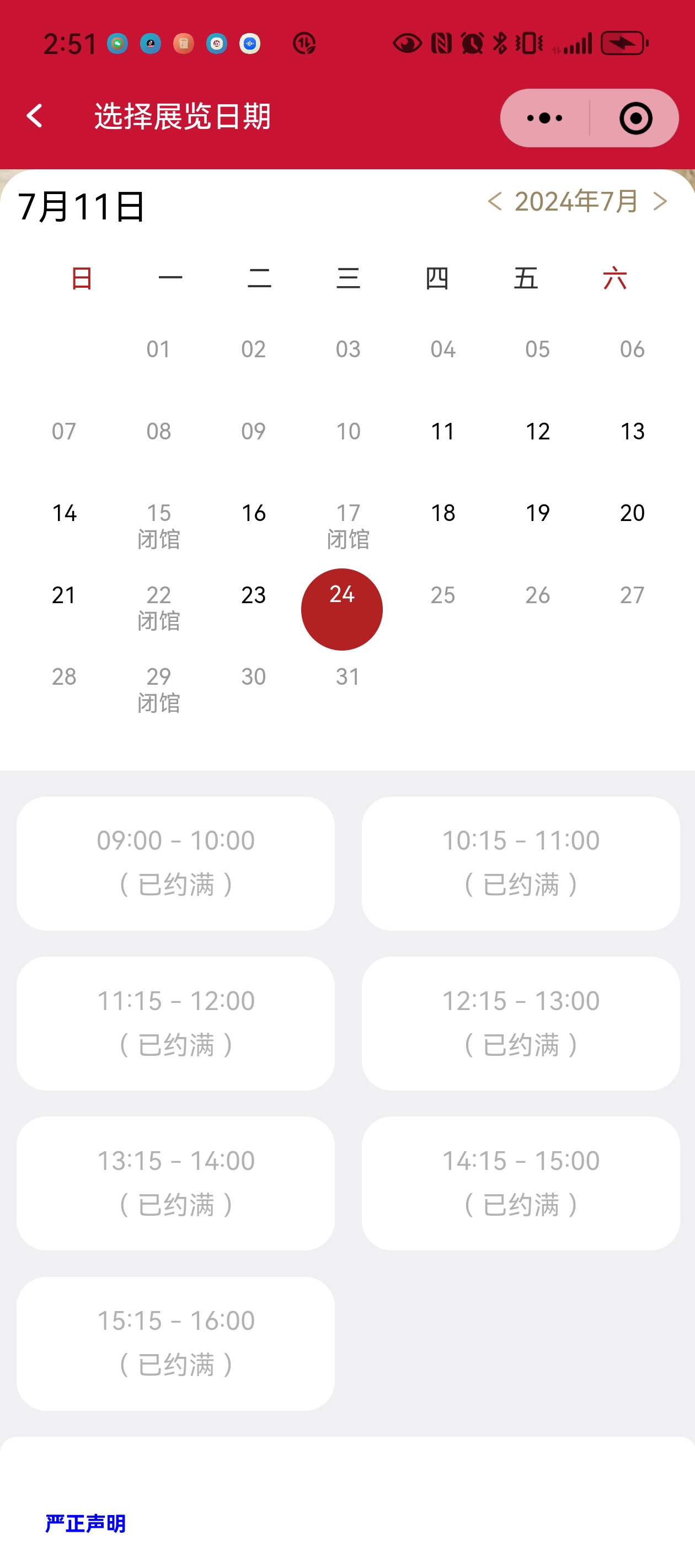Advance to the next month in calendar
Viewport: 695px width, 1568px height.
[x=660, y=201]
